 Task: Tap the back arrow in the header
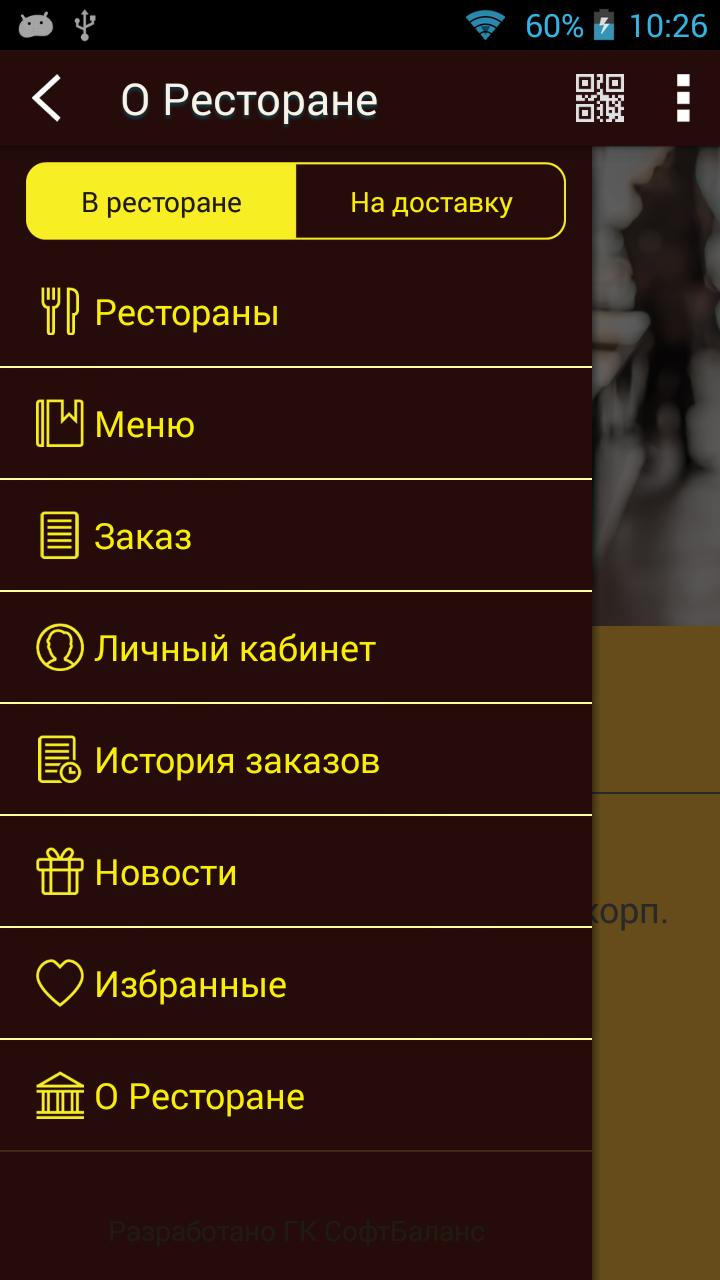pyautogui.click(x=44, y=98)
